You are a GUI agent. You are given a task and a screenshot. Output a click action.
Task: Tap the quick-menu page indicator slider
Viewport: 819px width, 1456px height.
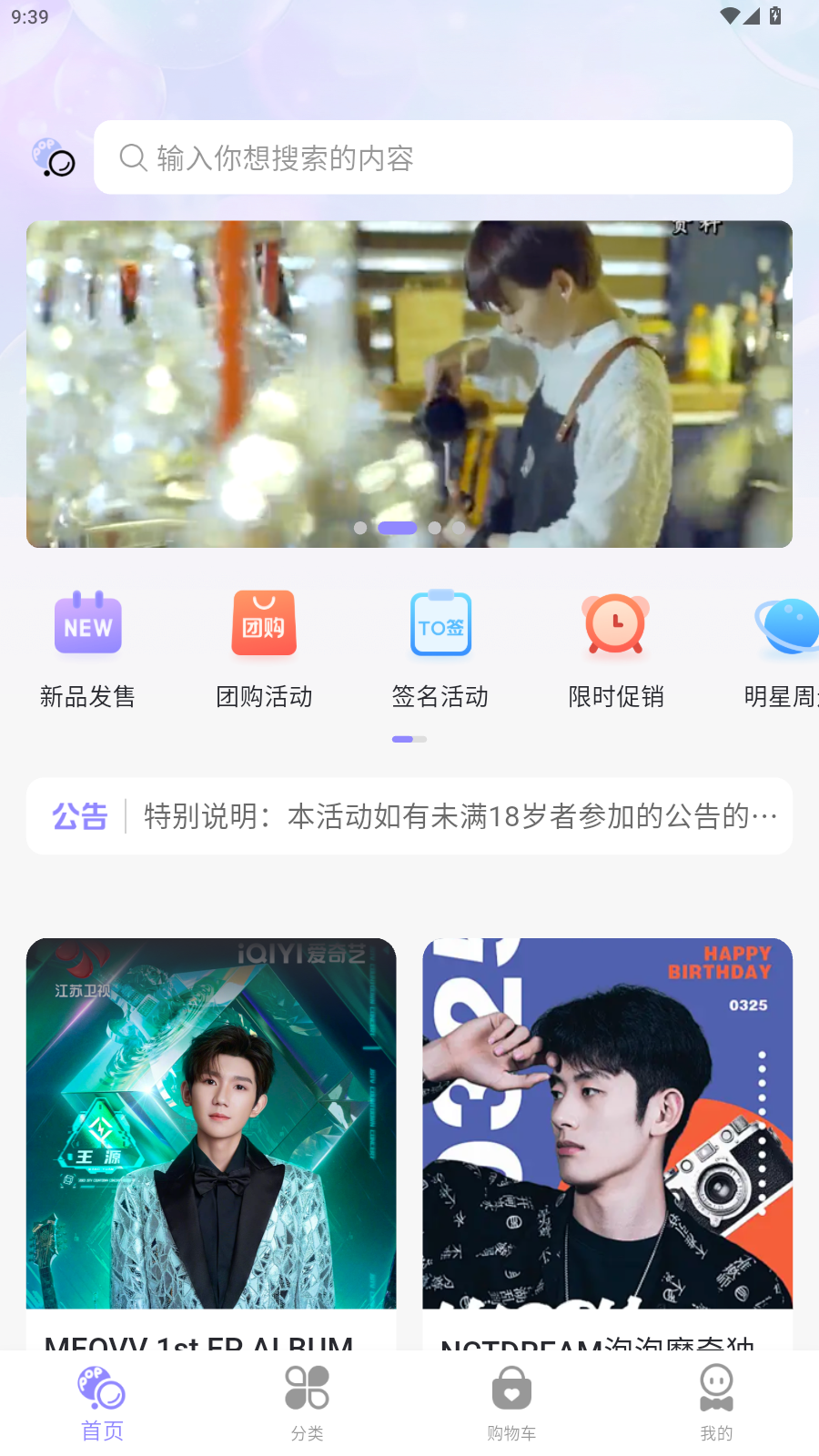tap(409, 739)
